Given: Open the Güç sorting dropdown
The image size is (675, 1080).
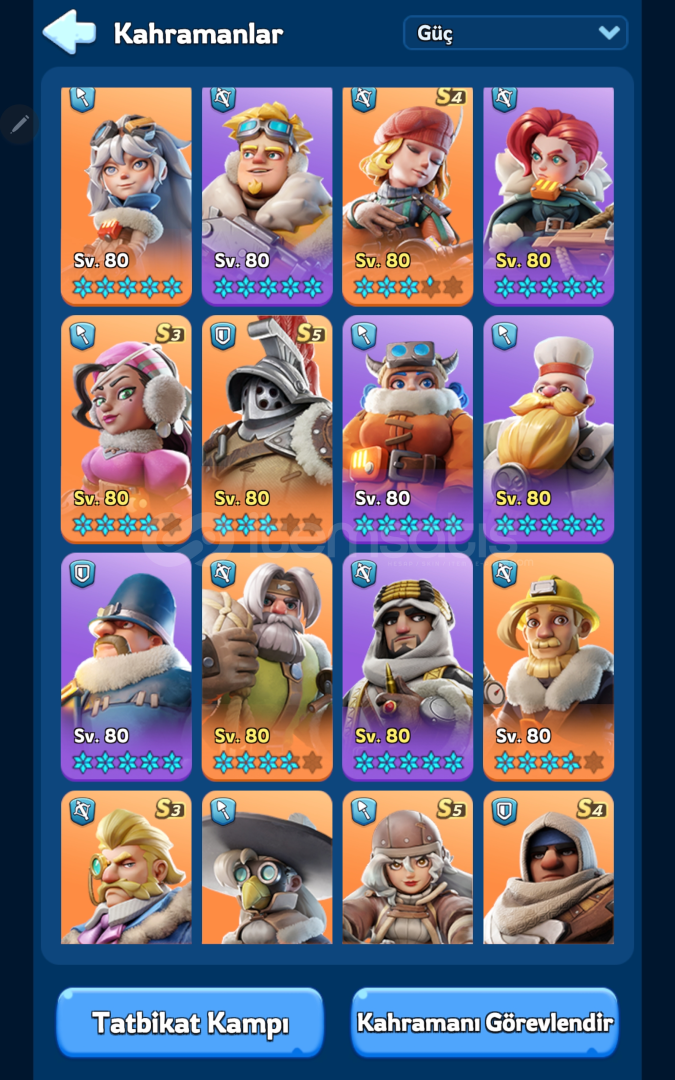Looking at the screenshot, I should [x=515, y=32].
